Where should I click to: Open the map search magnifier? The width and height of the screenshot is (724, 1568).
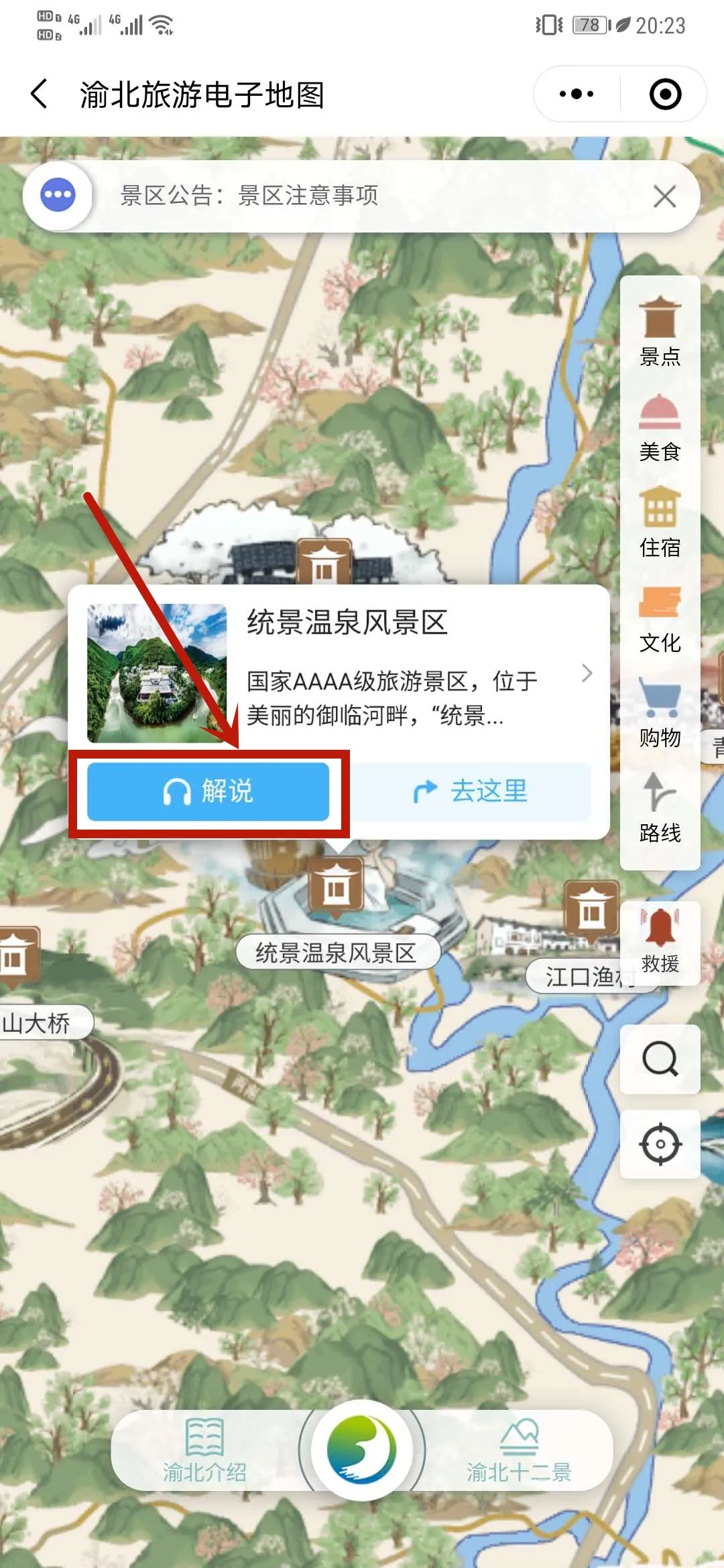660,1059
